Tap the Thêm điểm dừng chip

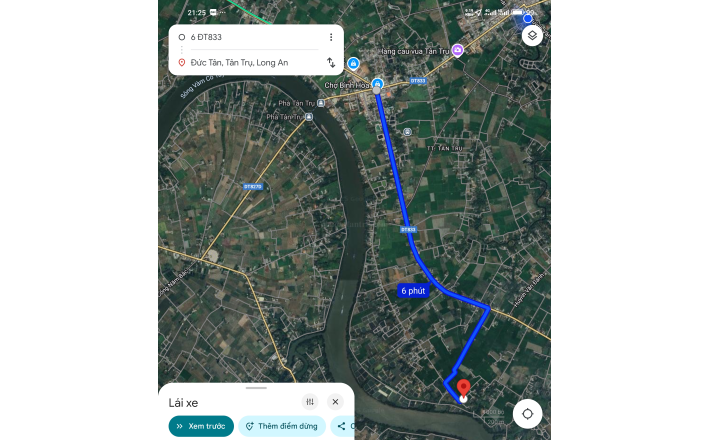[281, 426]
